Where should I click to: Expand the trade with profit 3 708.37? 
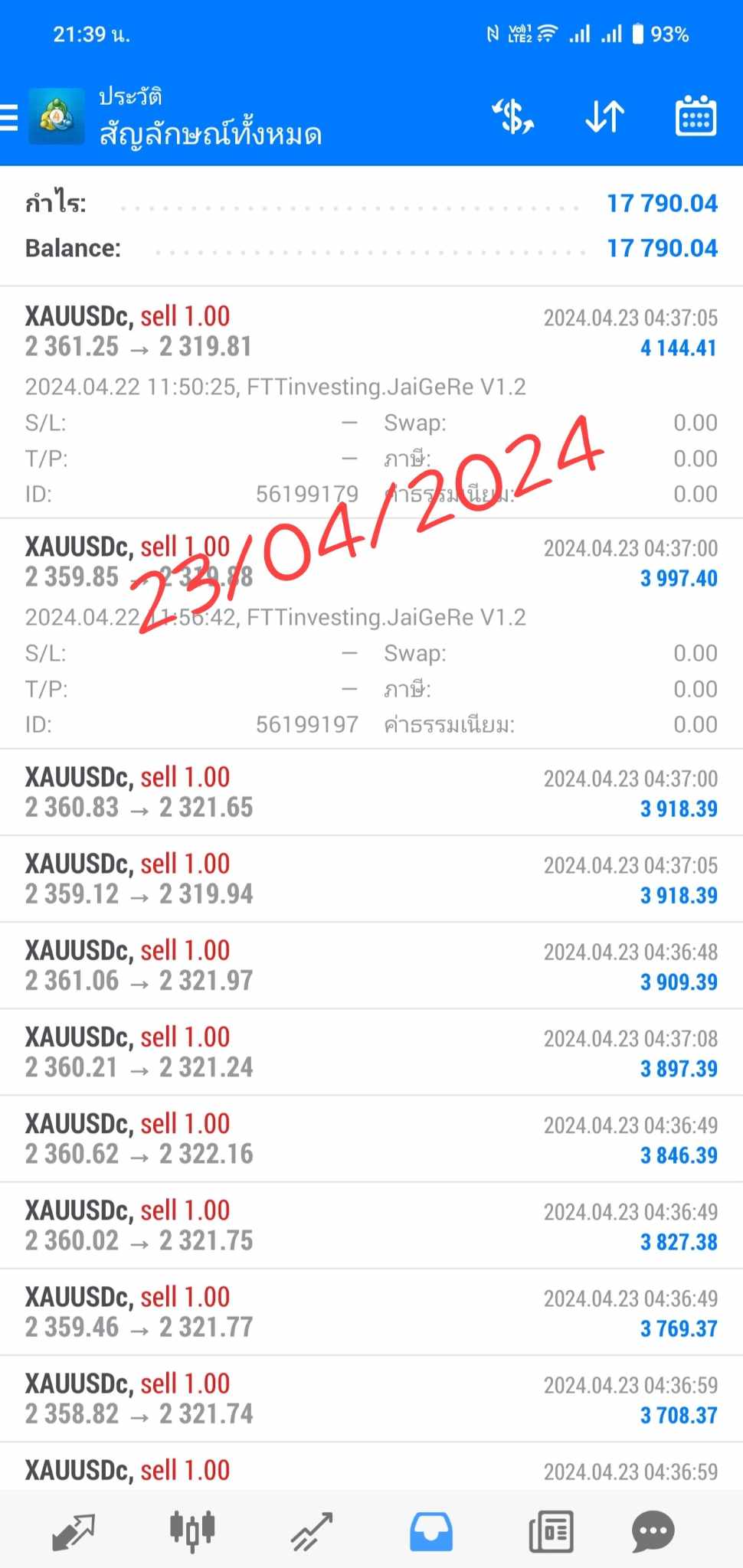coord(371,1398)
